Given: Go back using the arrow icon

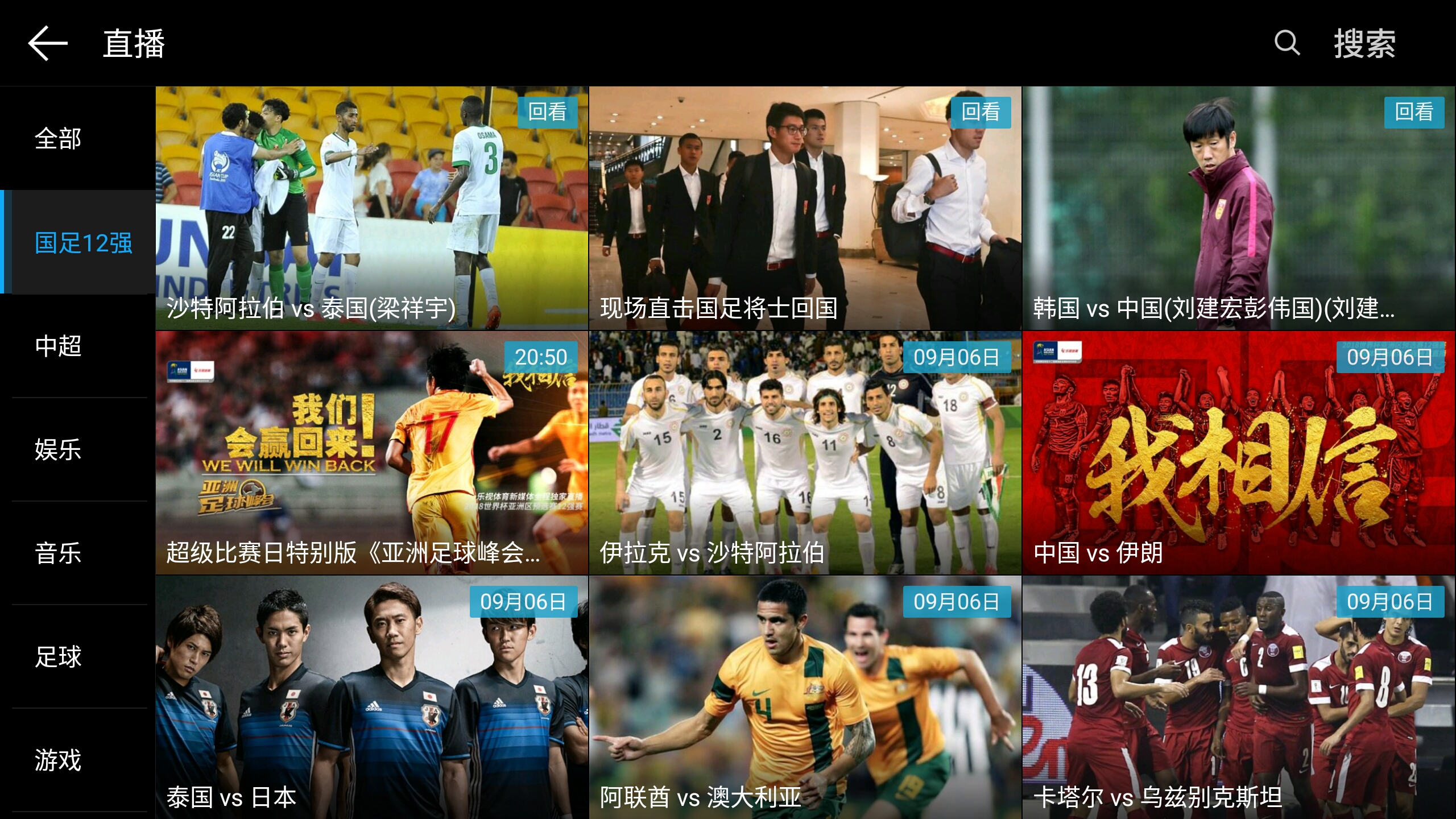Looking at the screenshot, I should point(48,43).
